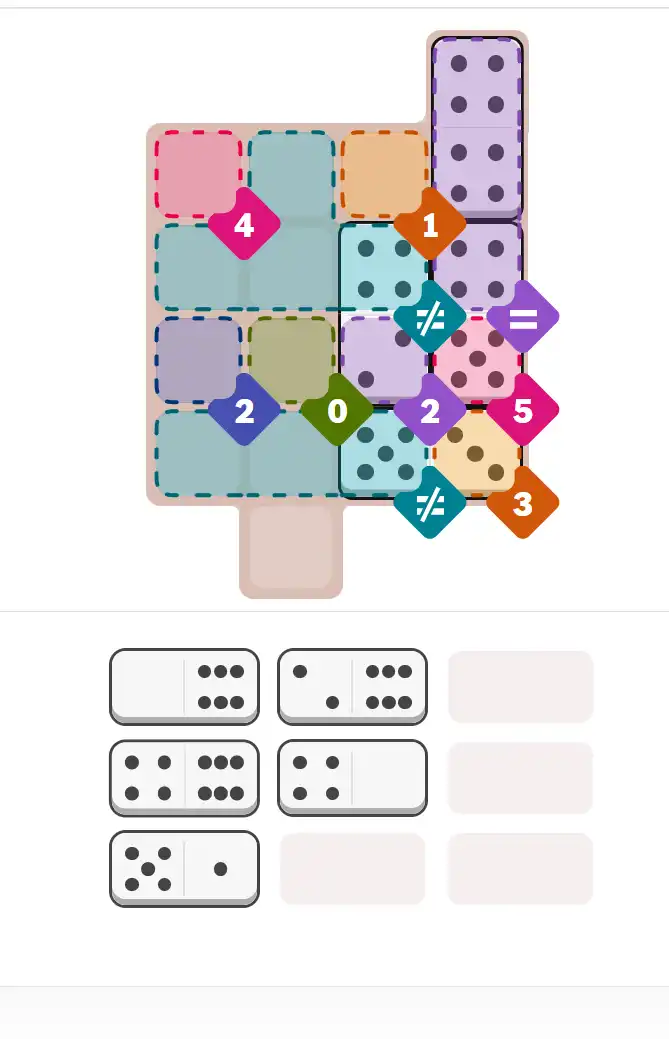Image resolution: width=669 pixels, height=1039 pixels.
Task: Pick the four-and-six domino in the tray
Action: tap(184, 777)
